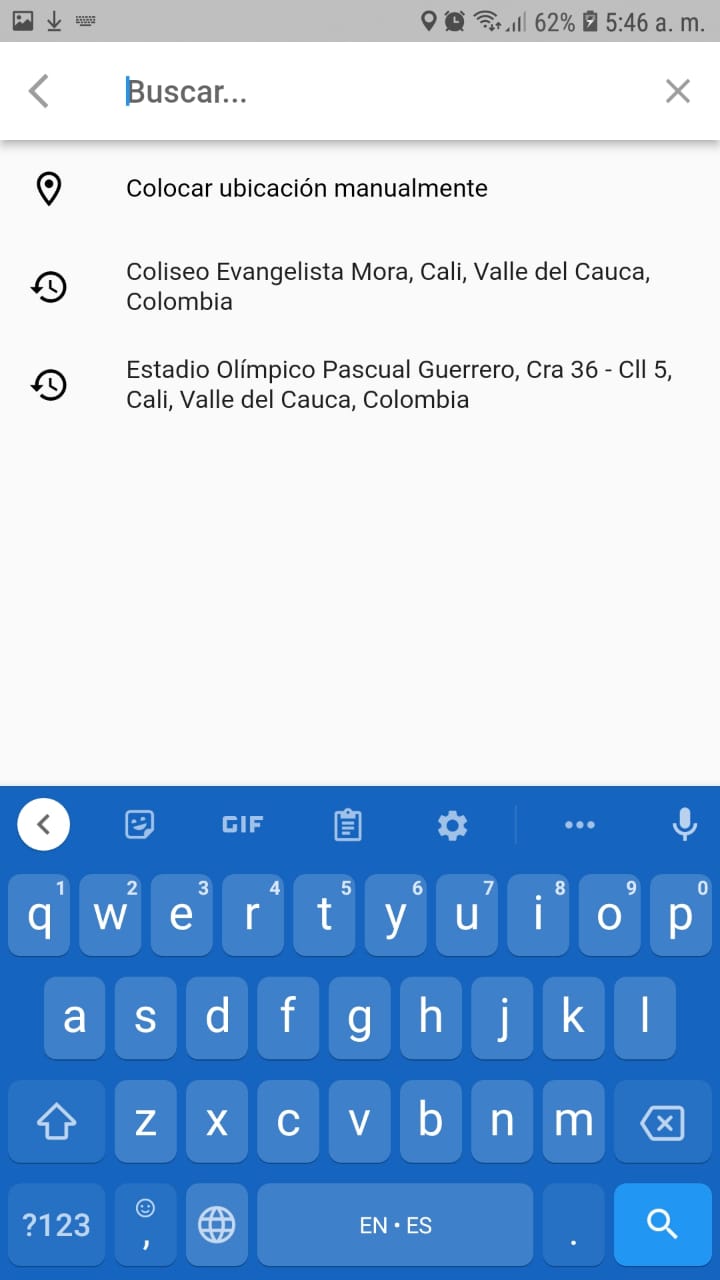The height and width of the screenshot is (1280, 720).
Task: Select Coliseo Evangelista Mora from recent searches
Action: [388, 286]
